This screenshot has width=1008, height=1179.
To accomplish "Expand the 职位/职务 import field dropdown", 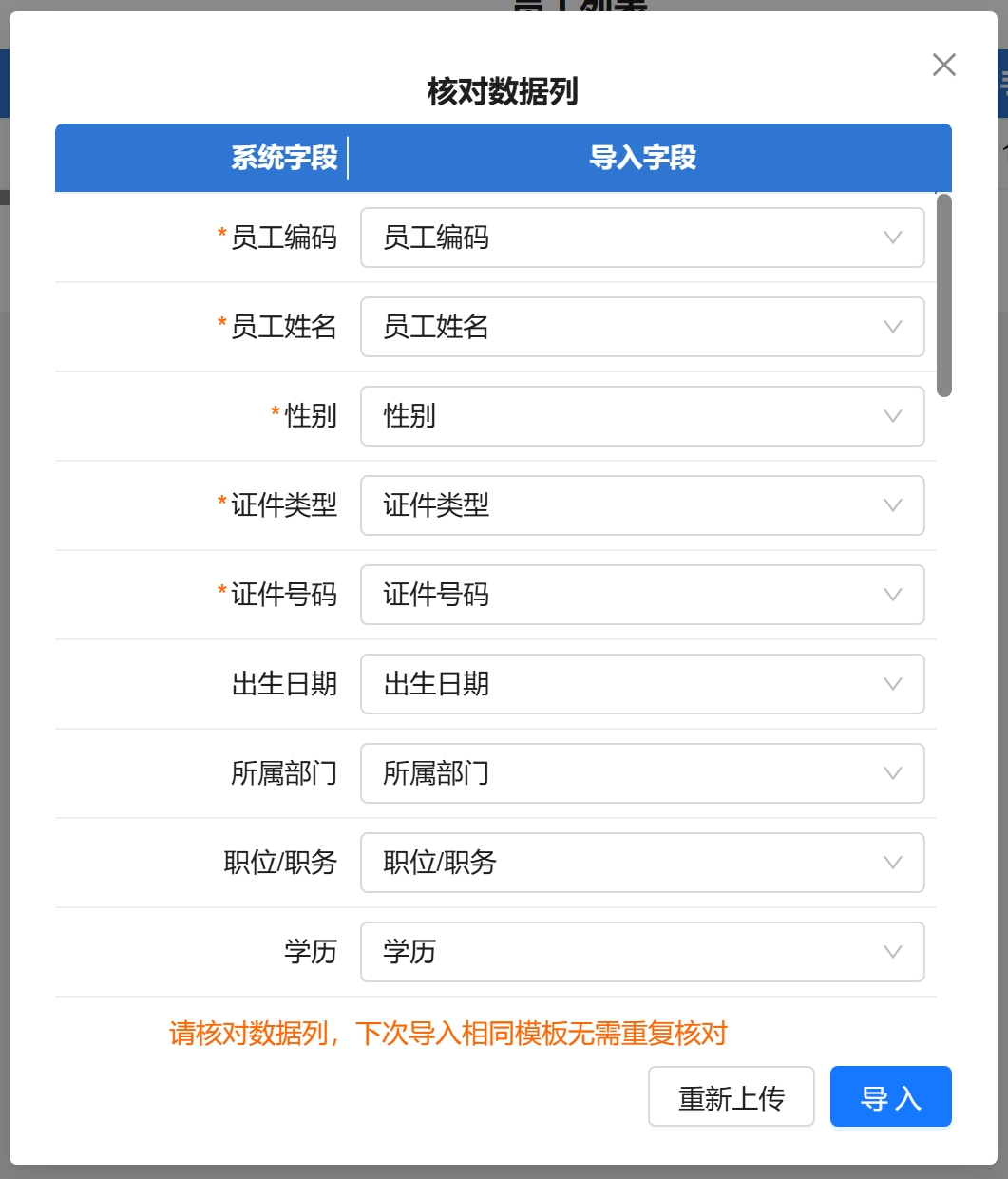I will (642, 863).
